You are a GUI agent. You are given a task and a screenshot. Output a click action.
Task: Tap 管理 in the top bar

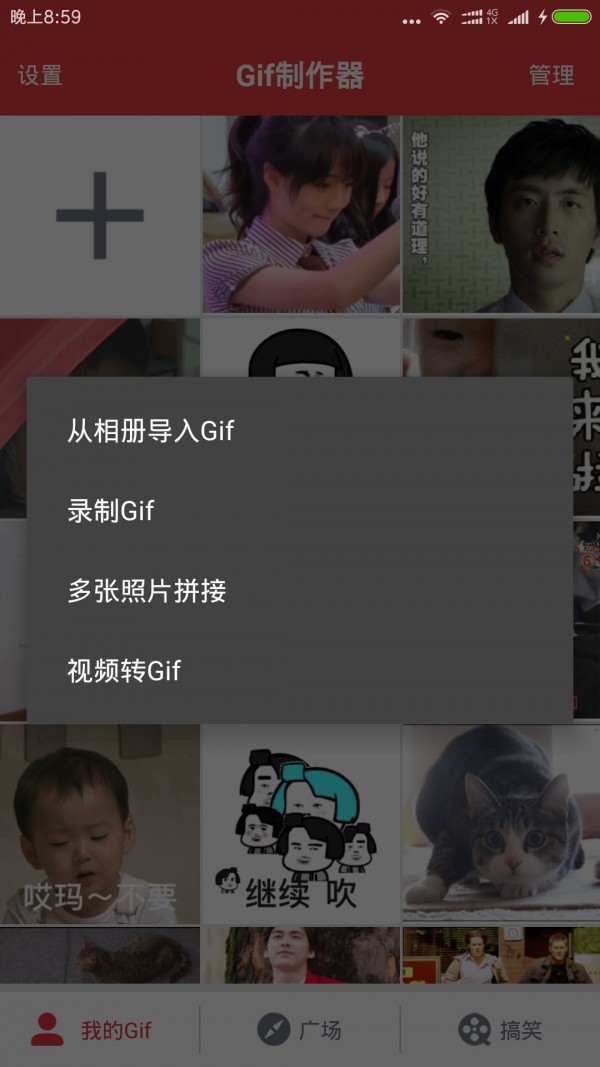[551, 75]
